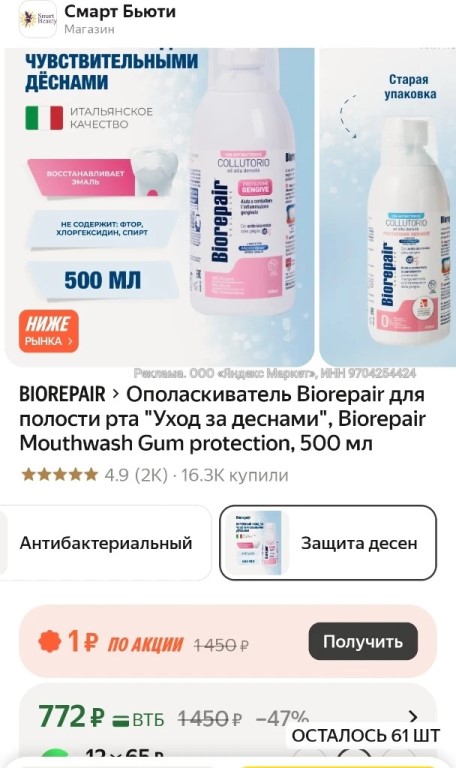Tap the Ниже рынка price badge
456x768 pixels.
[x=49, y=331]
